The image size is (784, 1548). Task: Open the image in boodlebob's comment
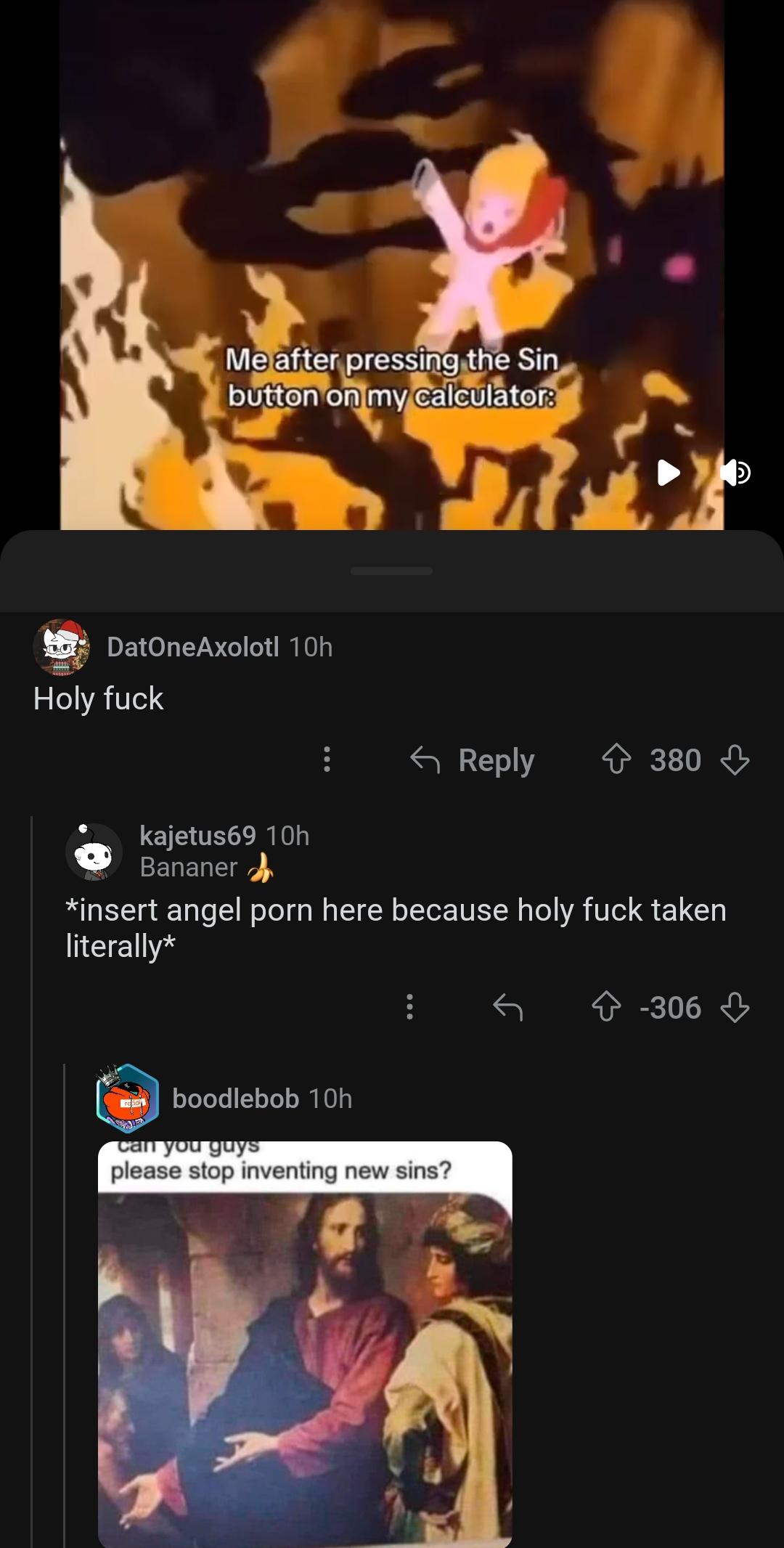tap(305, 1343)
